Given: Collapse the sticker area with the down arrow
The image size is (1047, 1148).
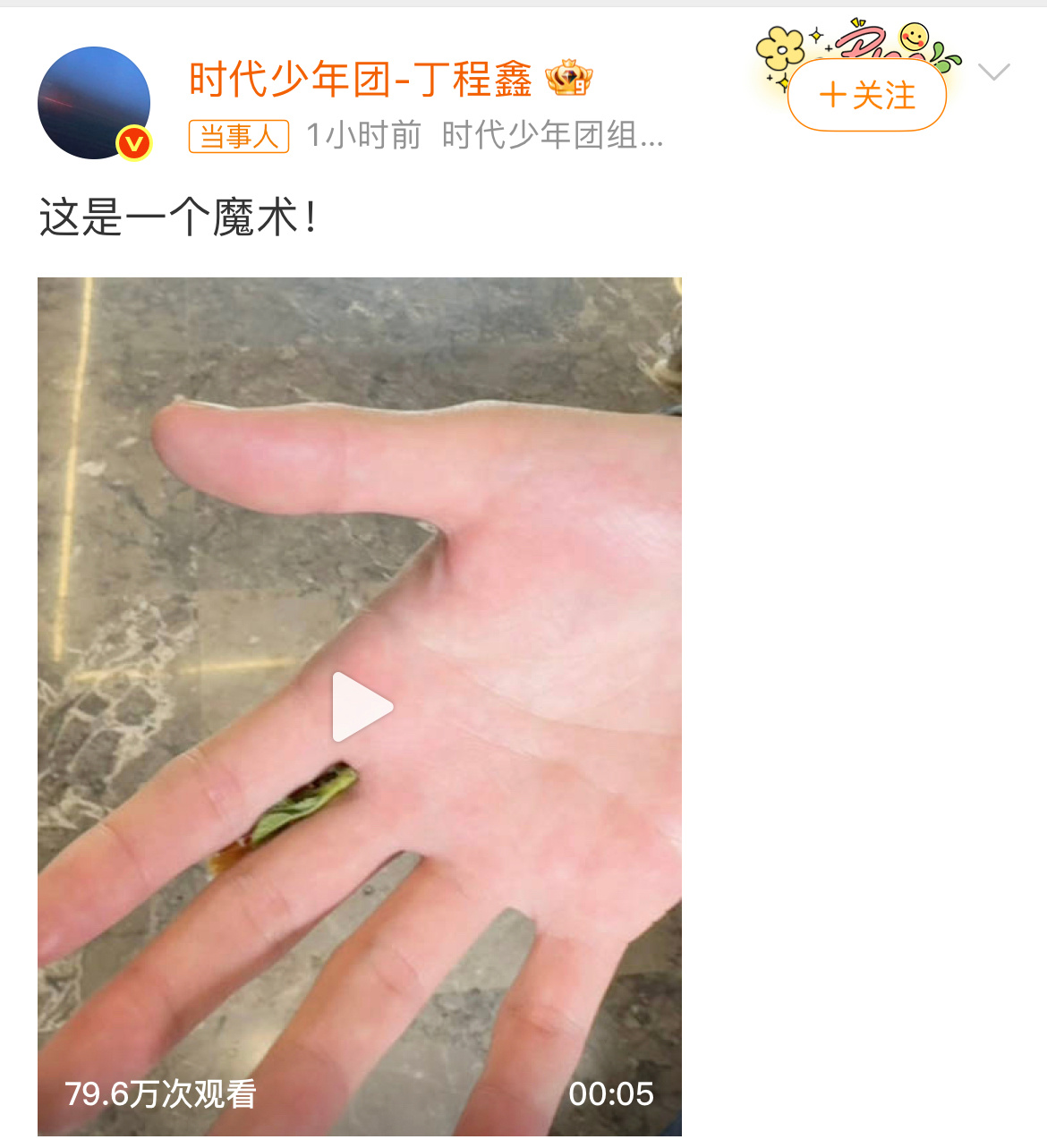Looking at the screenshot, I should point(993,72).
